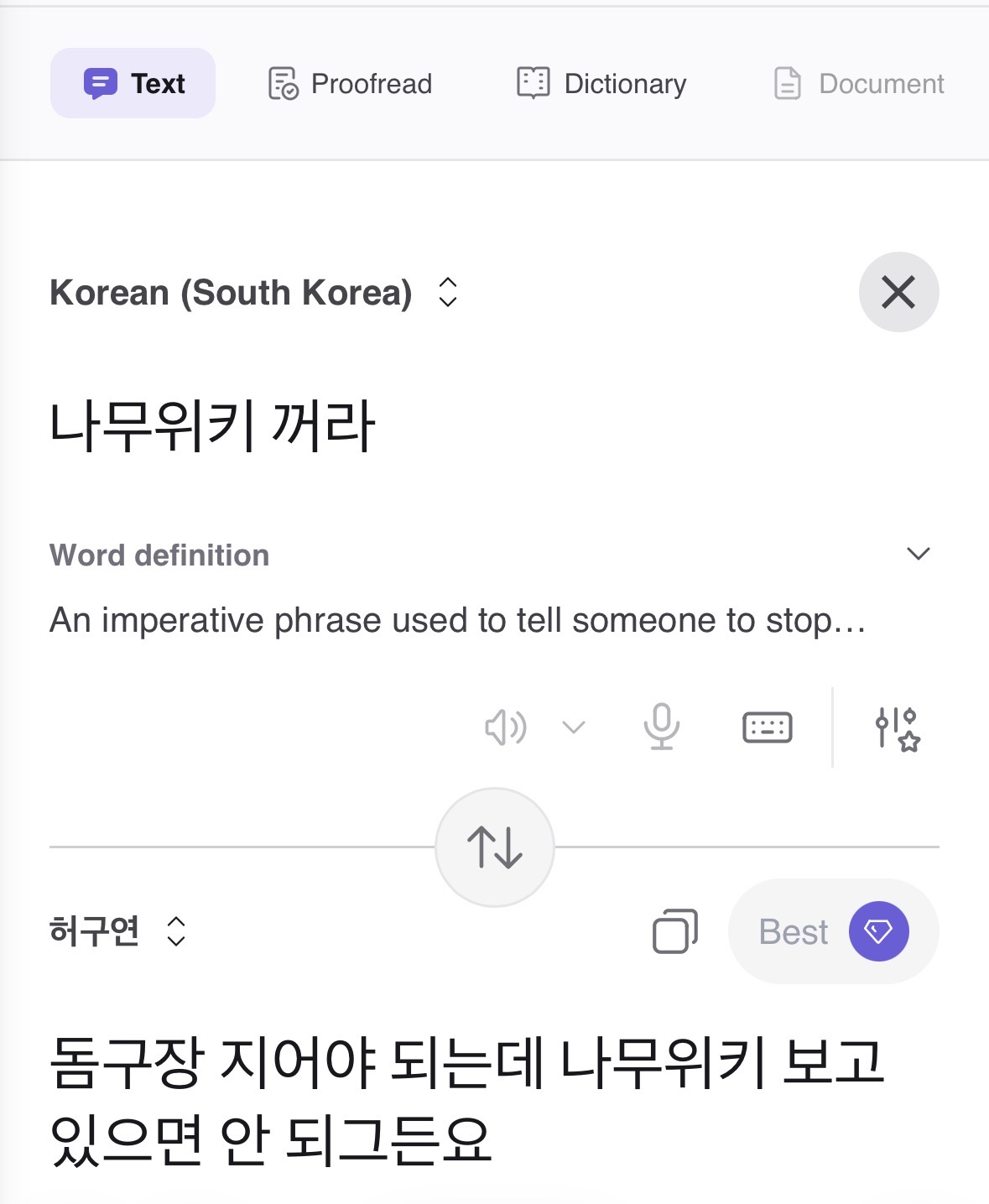Screen dimensions: 989x1204
Task: Collapse the Word definition section
Action: point(919,552)
